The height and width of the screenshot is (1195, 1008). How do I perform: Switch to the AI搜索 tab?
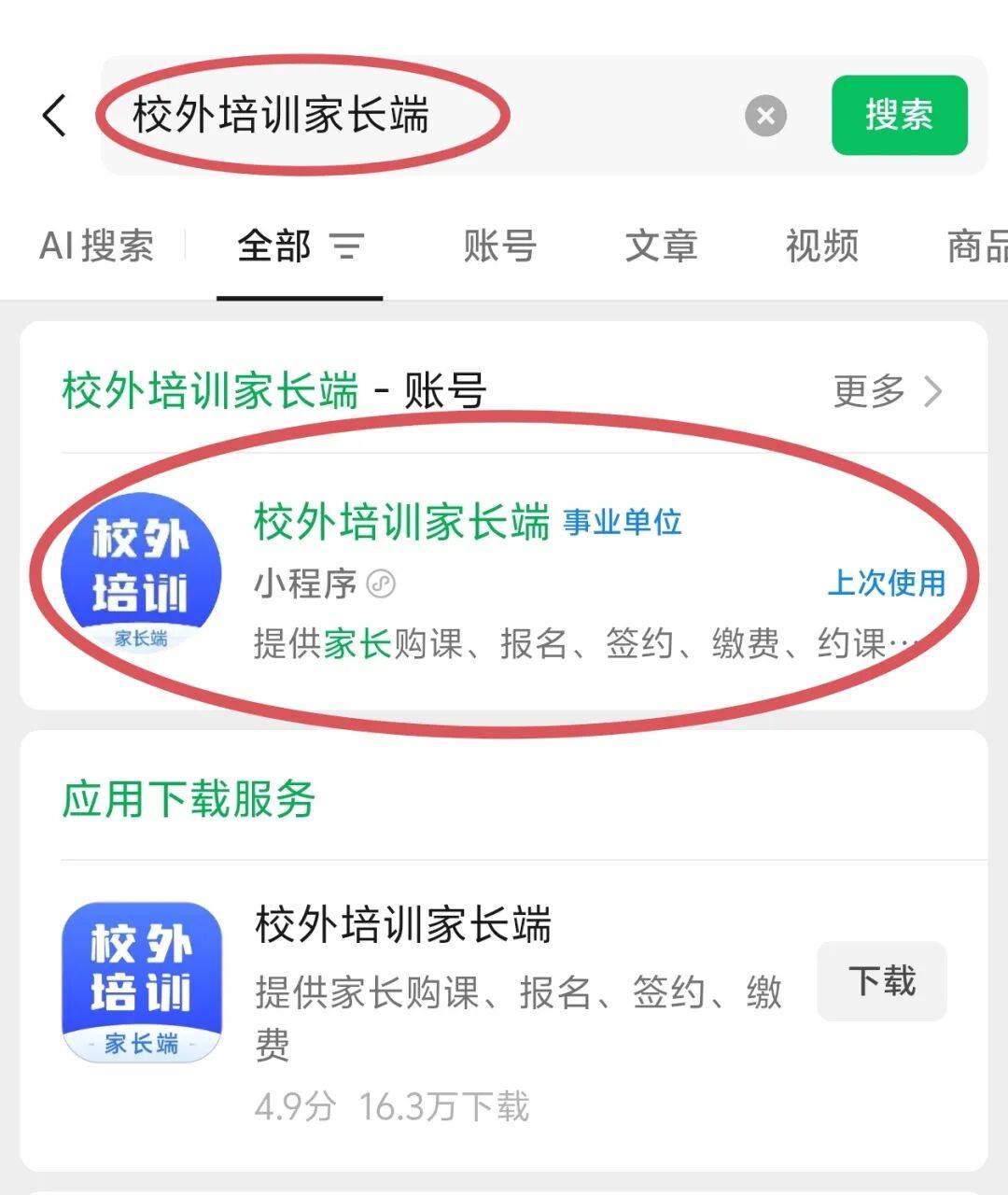(x=97, y=246)
